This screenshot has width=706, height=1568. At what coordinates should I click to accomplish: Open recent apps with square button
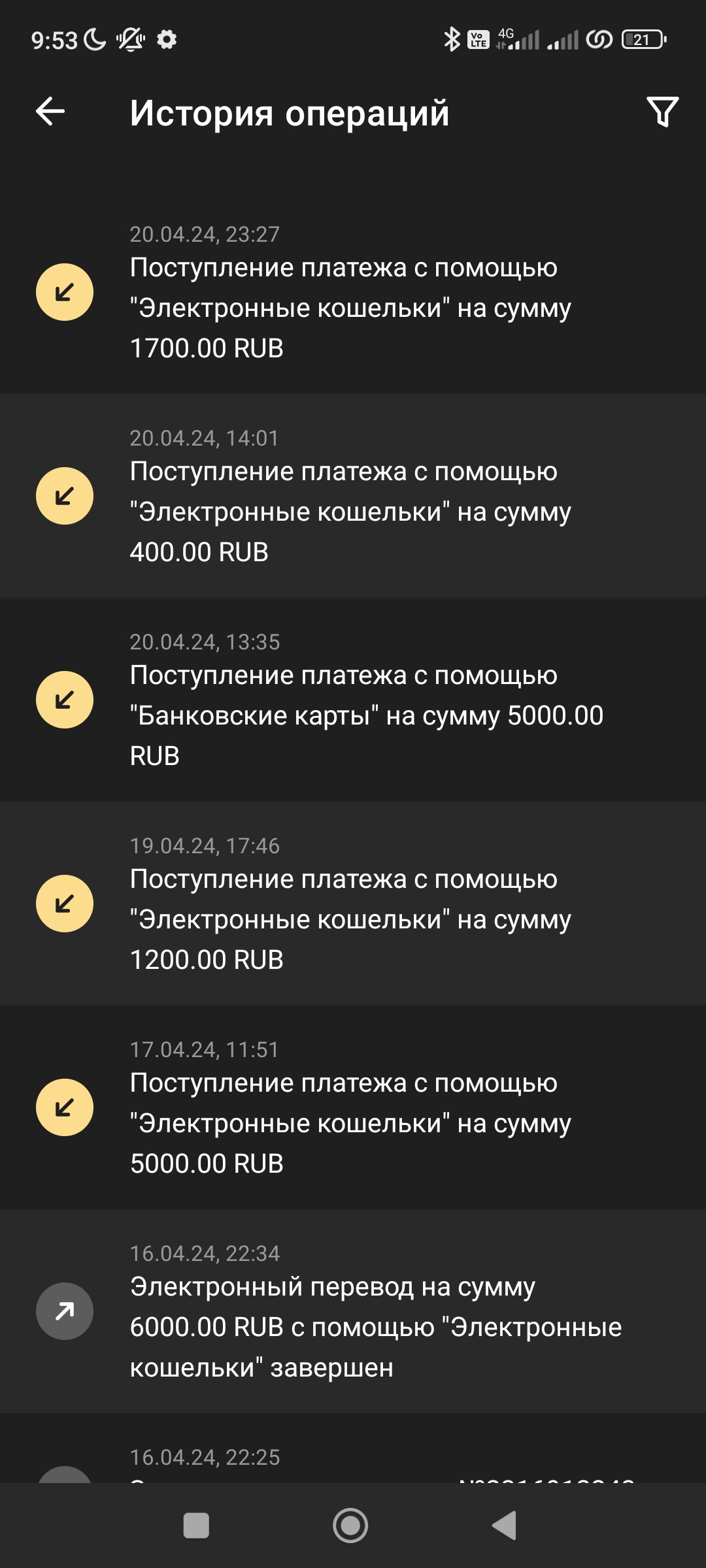(196, 1526)
